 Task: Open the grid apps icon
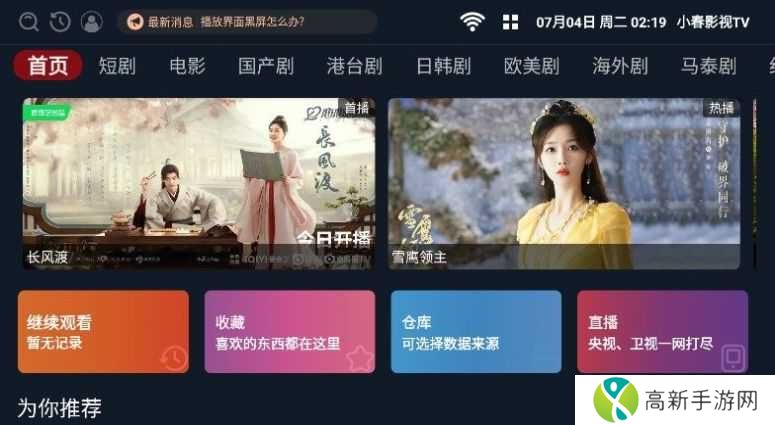click(x=510, y=21)
